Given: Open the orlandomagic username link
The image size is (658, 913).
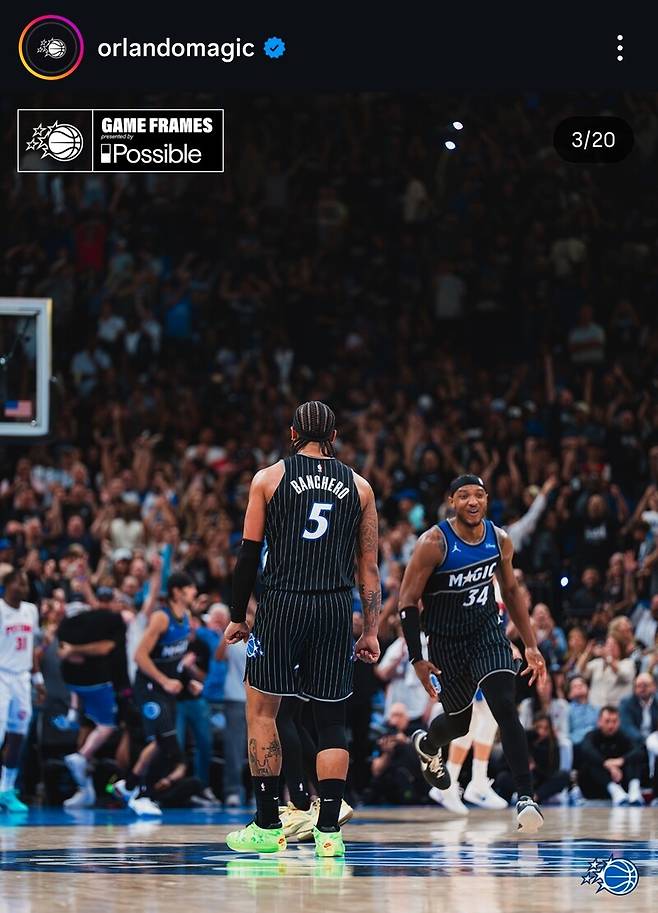Looking at the screenshot, I should coord(175,48).
